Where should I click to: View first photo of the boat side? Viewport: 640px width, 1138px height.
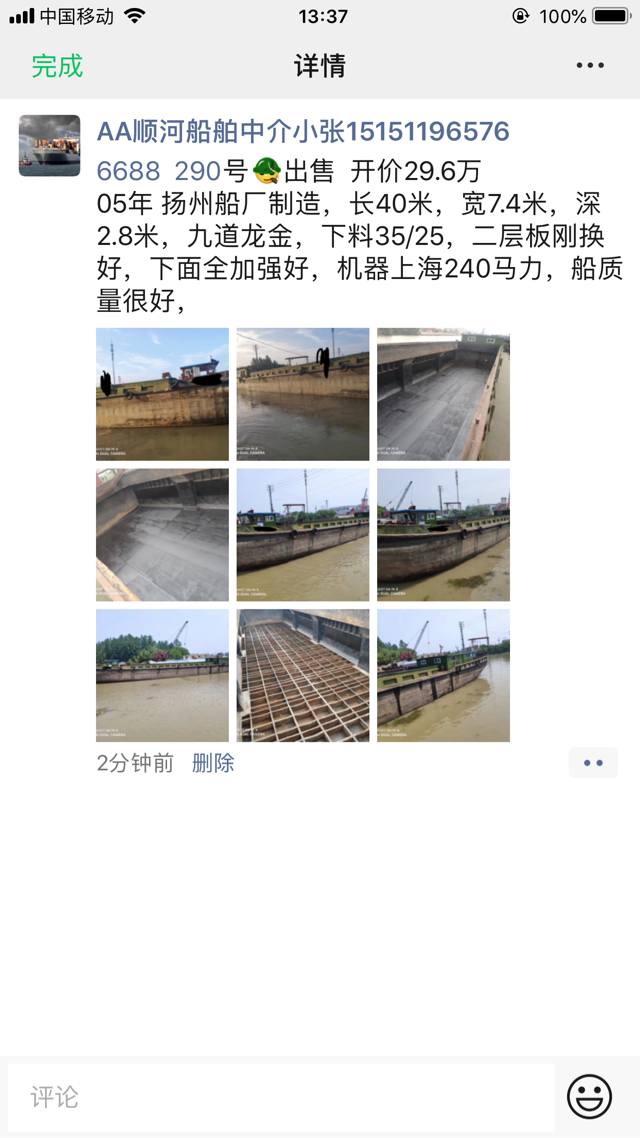(162, 394)
